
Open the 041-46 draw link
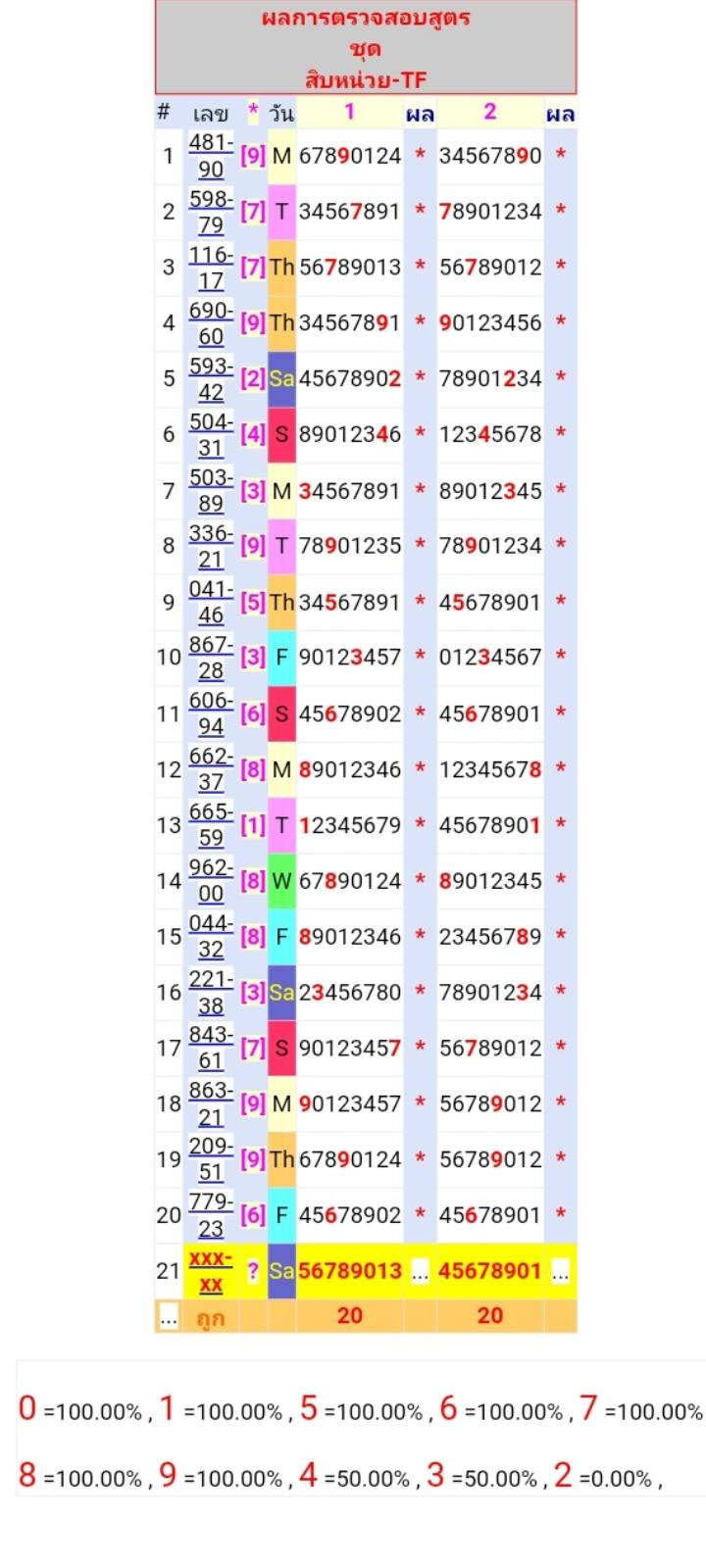tap(211, 602)
